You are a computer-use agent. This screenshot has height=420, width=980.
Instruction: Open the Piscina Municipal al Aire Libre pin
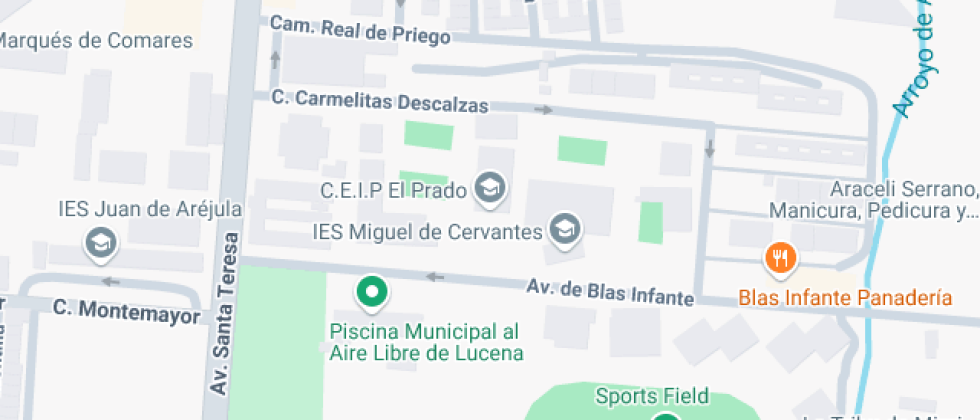pos(372,293)
